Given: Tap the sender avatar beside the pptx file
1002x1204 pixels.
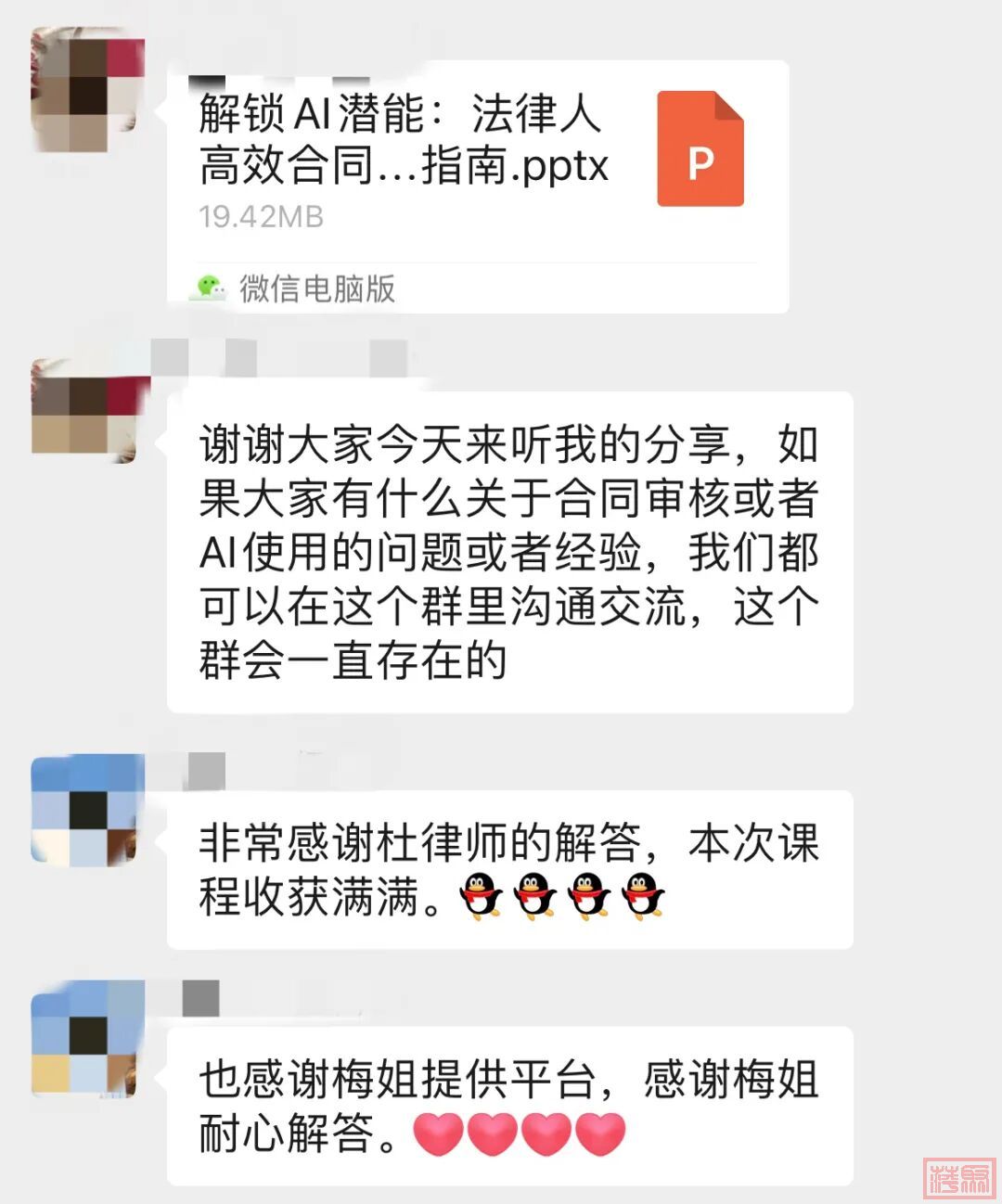Looking at the screenshot, I should 88,90.
